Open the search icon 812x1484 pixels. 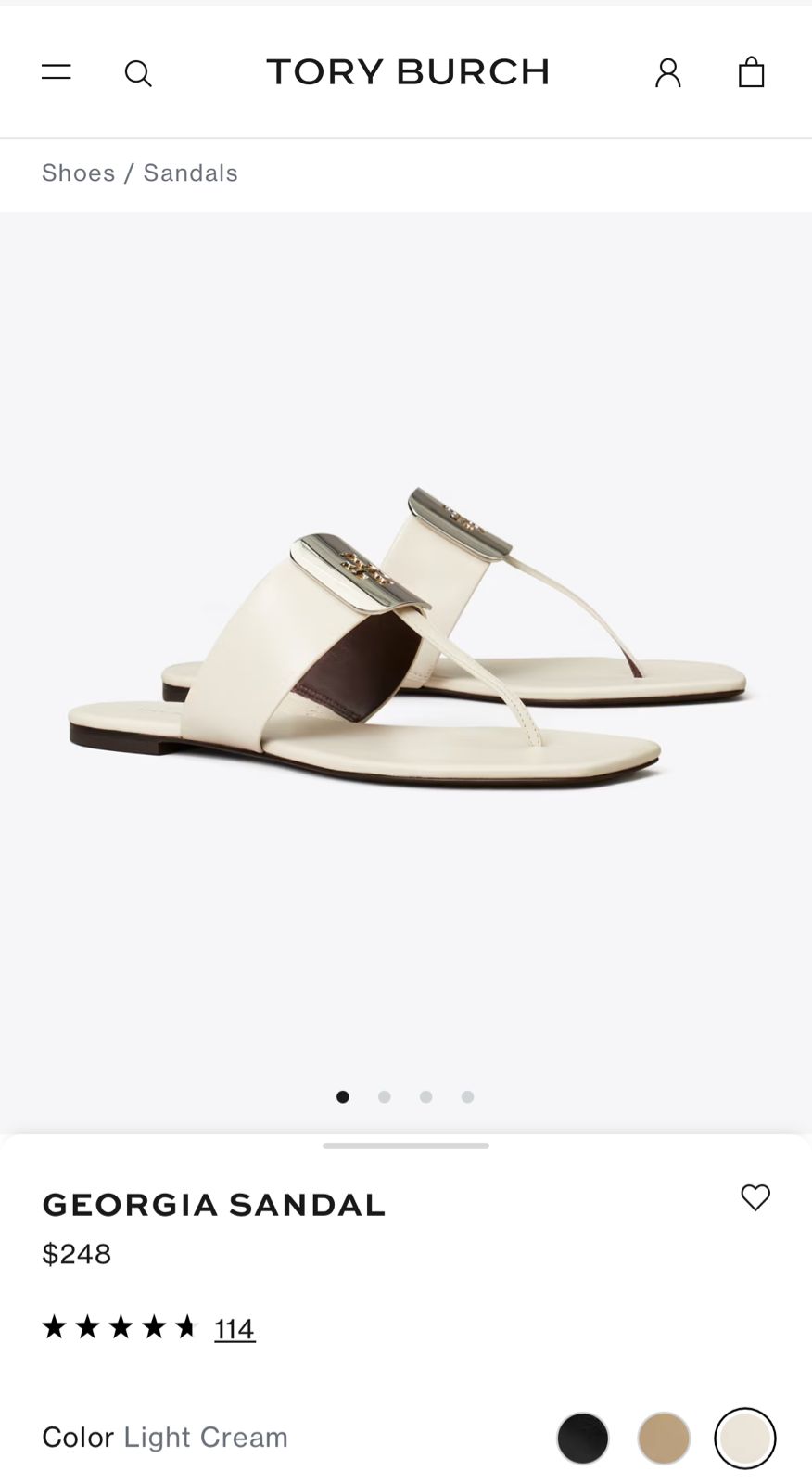click(138, 73)
